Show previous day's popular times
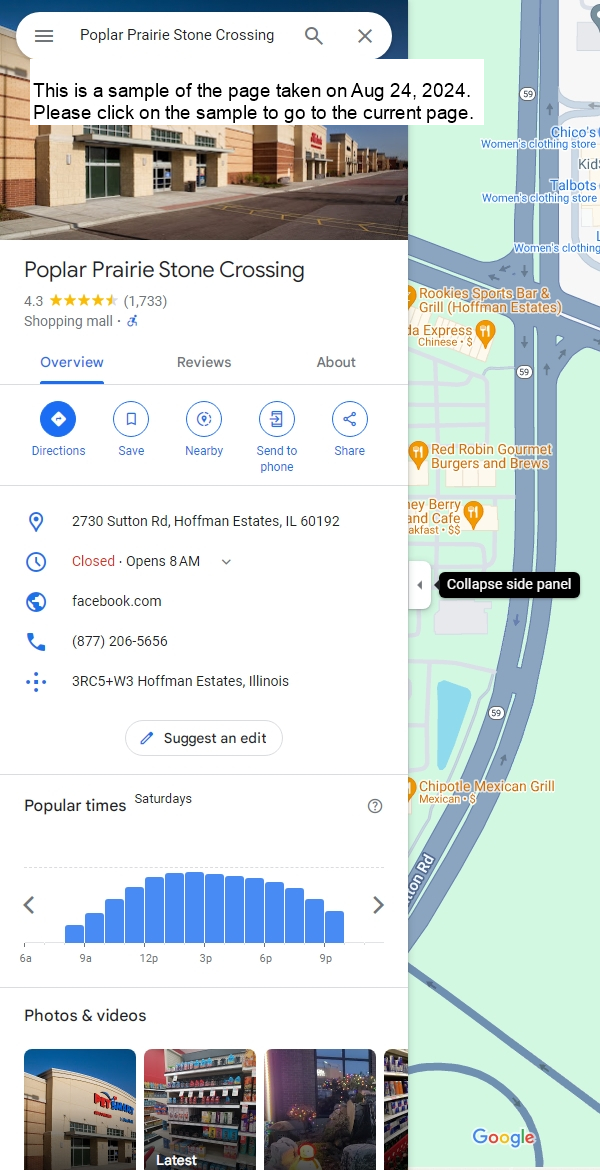The width and height of the screenshot is (600, 1170). (29, 905)
